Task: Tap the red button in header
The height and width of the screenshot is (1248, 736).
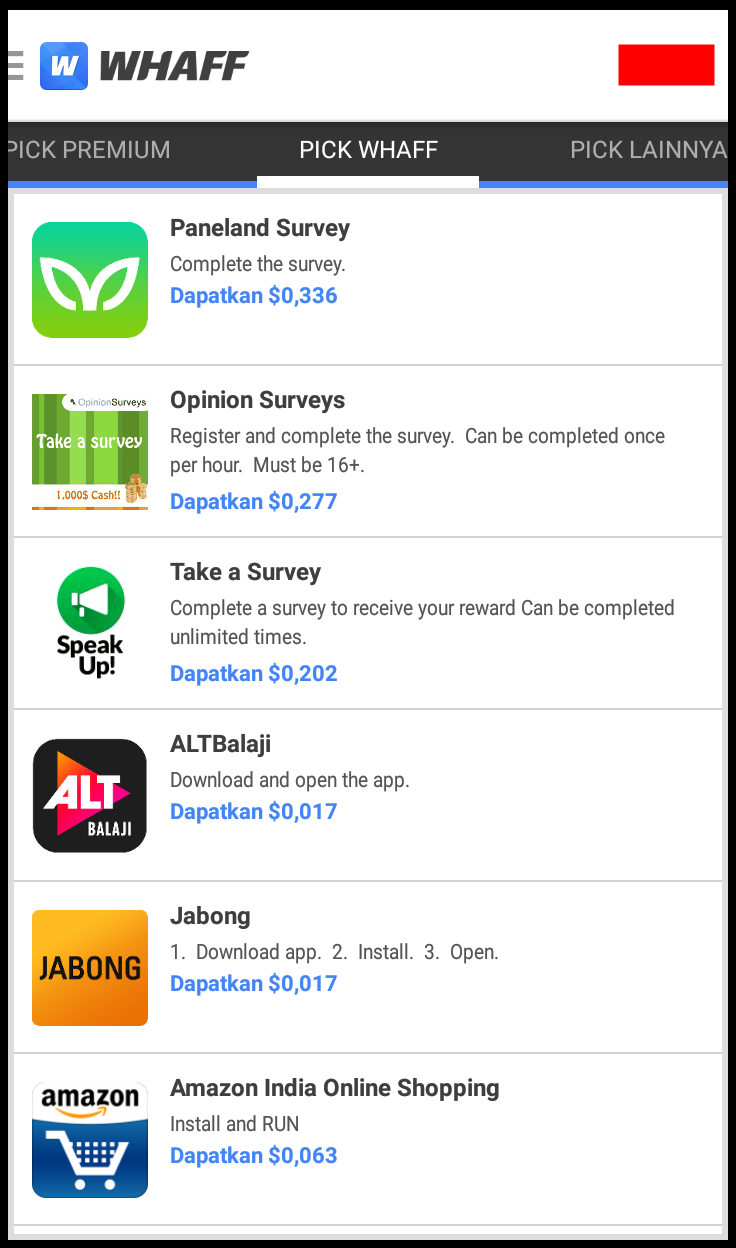Action: click(666, 65)
